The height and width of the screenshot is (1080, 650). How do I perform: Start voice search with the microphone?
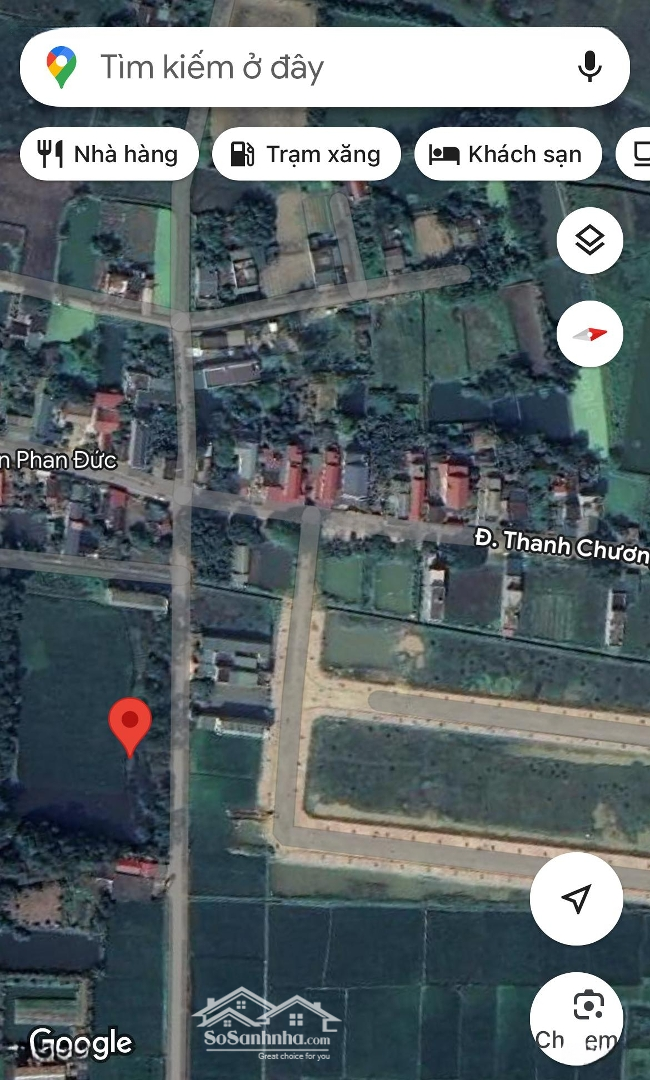click(x=589, y=67)
